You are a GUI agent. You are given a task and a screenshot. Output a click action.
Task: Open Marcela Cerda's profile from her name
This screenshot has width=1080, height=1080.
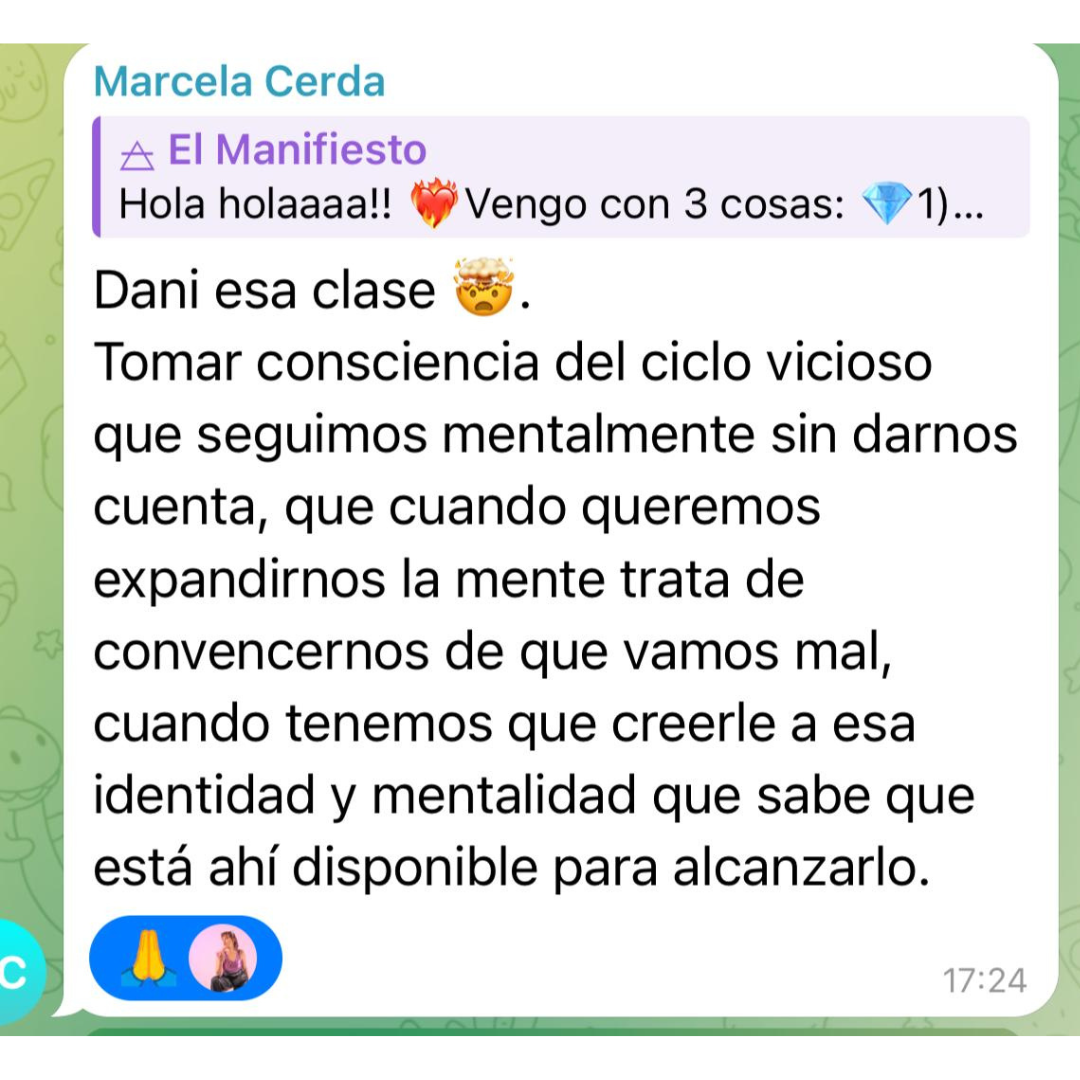pyautogui.click(x=239, y=81)
